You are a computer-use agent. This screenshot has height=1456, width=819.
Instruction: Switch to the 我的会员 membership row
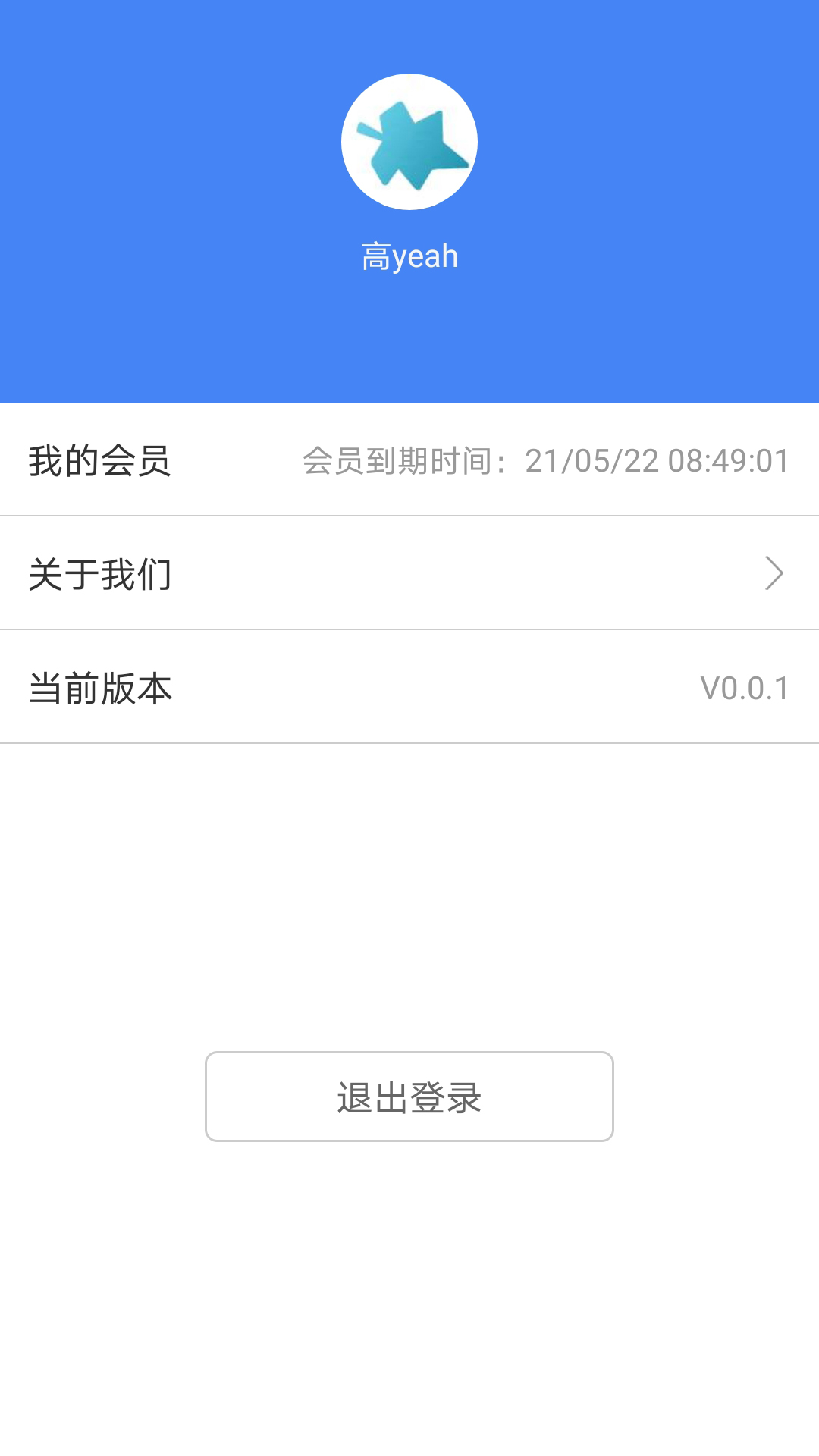pyautogui.click(x=409, y=460)
